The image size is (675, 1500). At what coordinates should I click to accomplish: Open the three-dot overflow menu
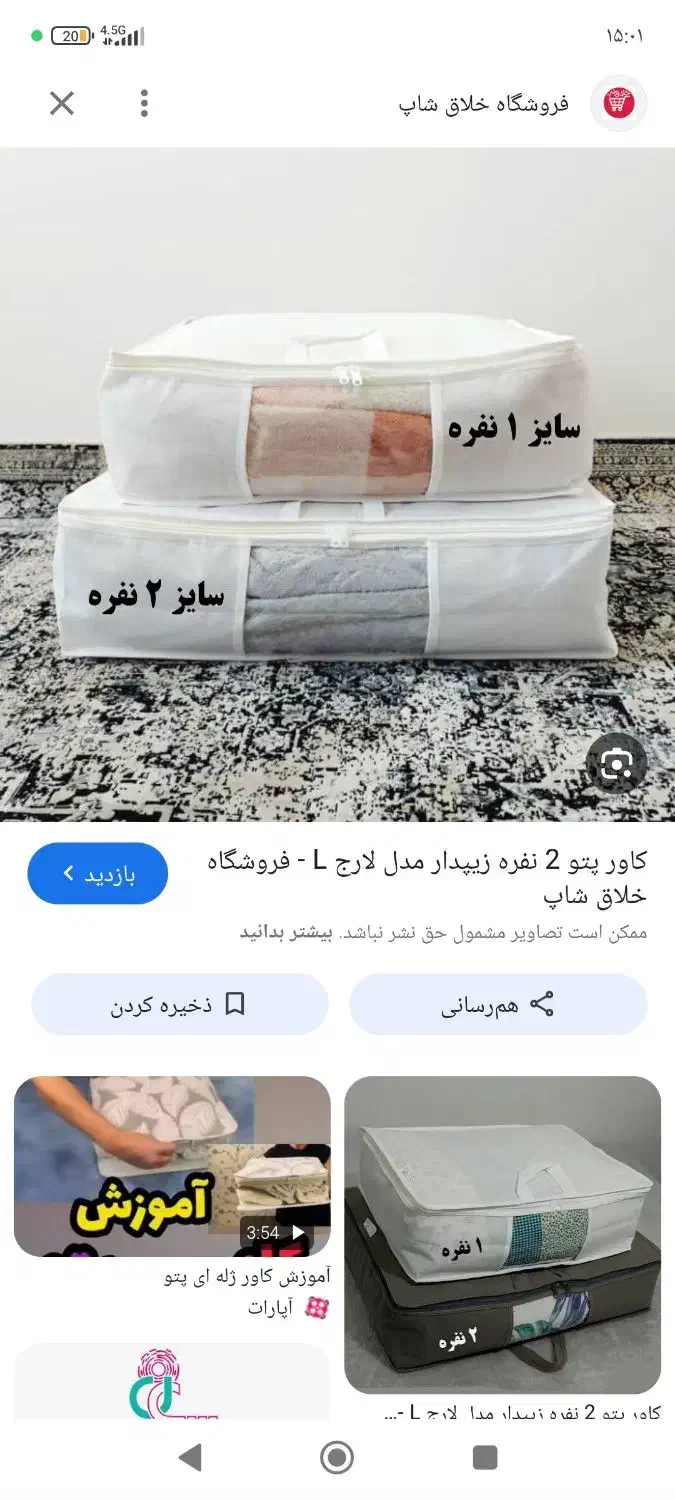point(144,103)
